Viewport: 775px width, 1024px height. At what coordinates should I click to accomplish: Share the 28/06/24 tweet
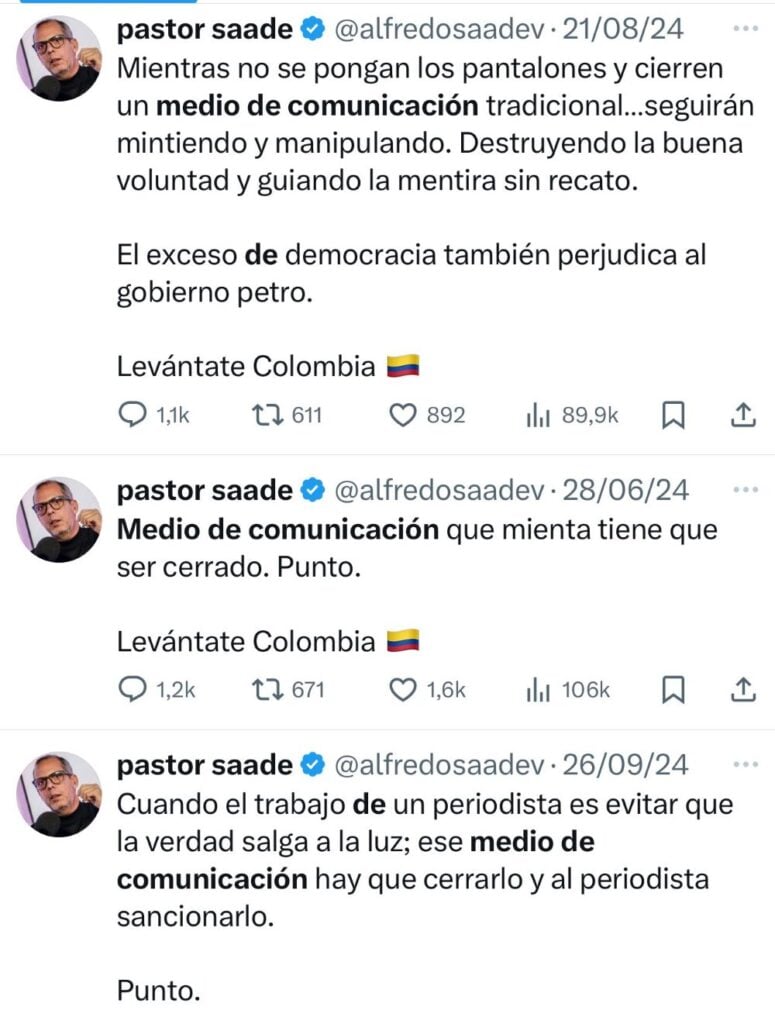click(743, 689)
